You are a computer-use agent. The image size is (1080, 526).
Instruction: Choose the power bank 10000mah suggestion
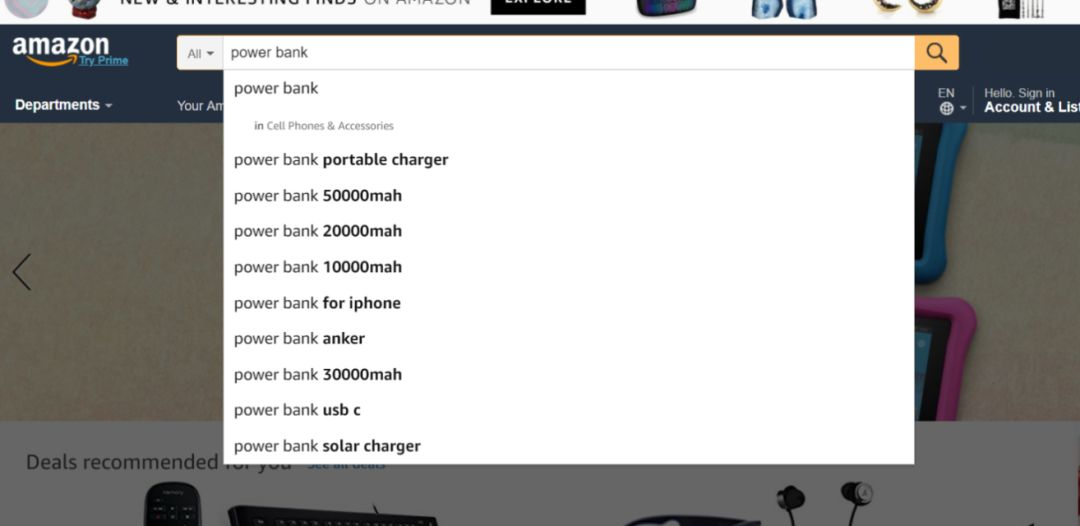click(x=318, y=267)
